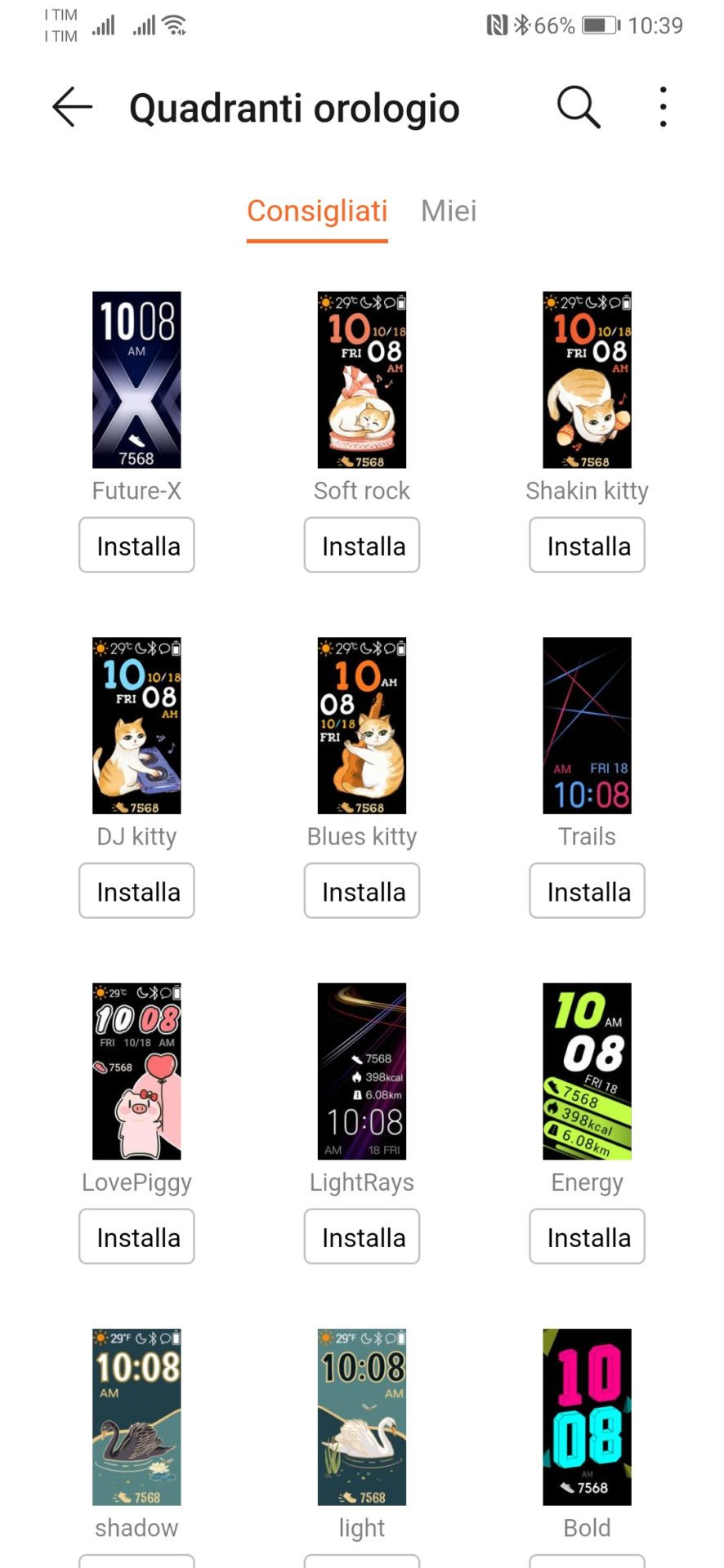Tap Installa under Soft rock

tap(362, 546)
